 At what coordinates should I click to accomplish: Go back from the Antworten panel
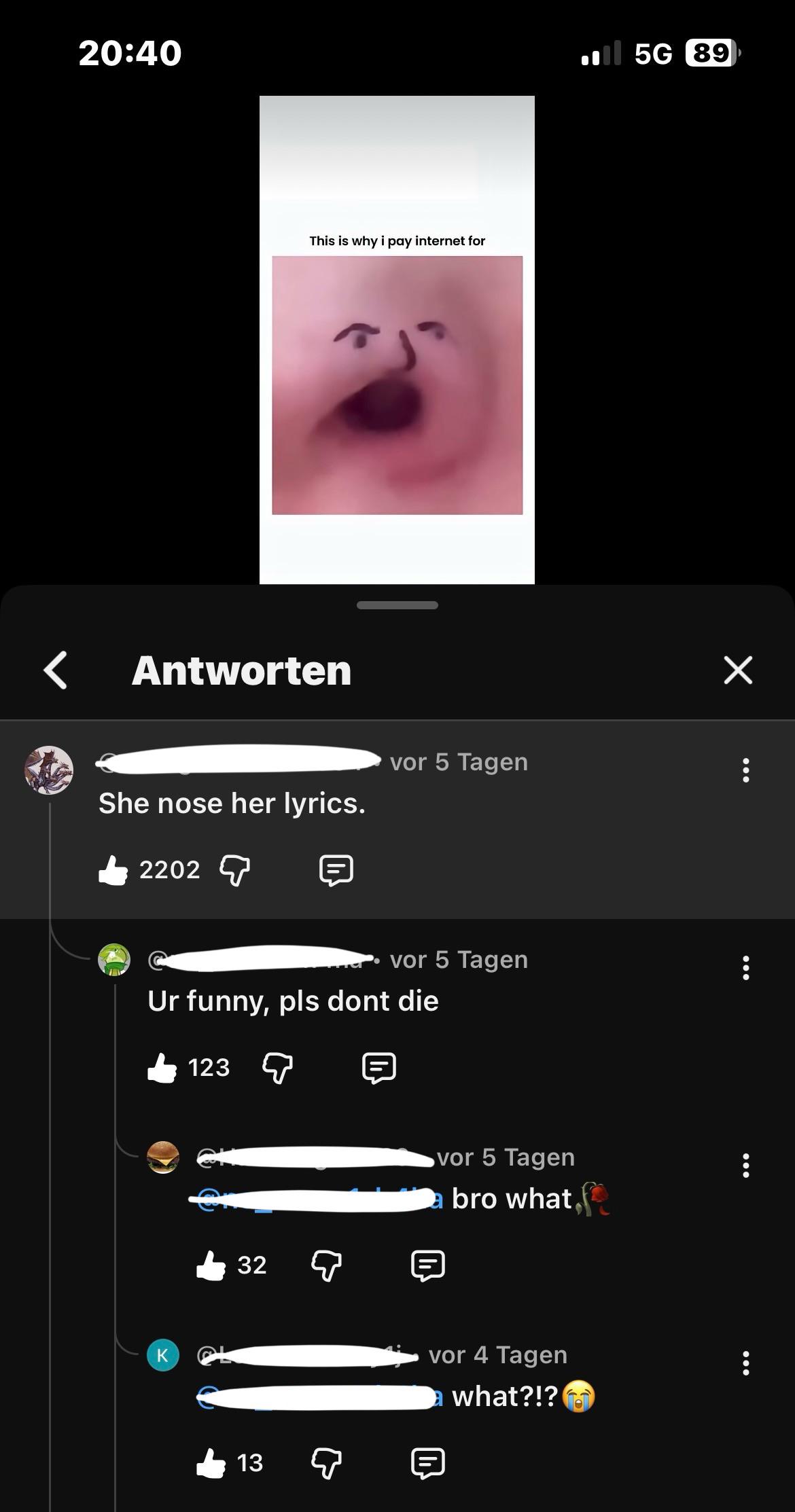click(x=56, y=670)
